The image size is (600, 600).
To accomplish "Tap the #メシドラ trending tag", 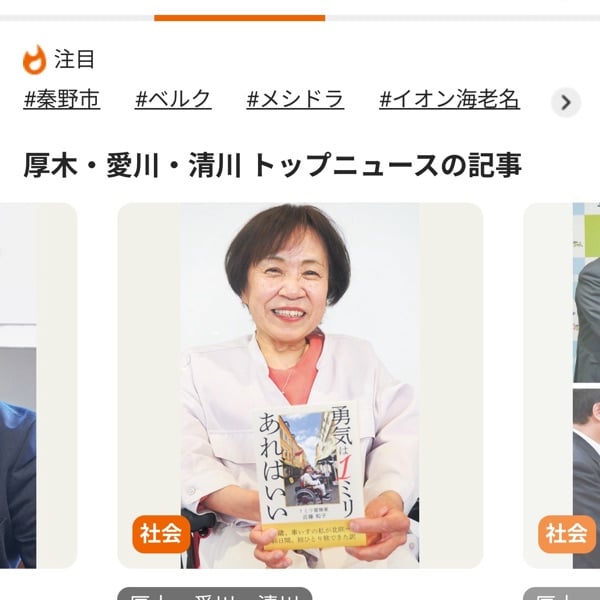I will pos(295,99).
